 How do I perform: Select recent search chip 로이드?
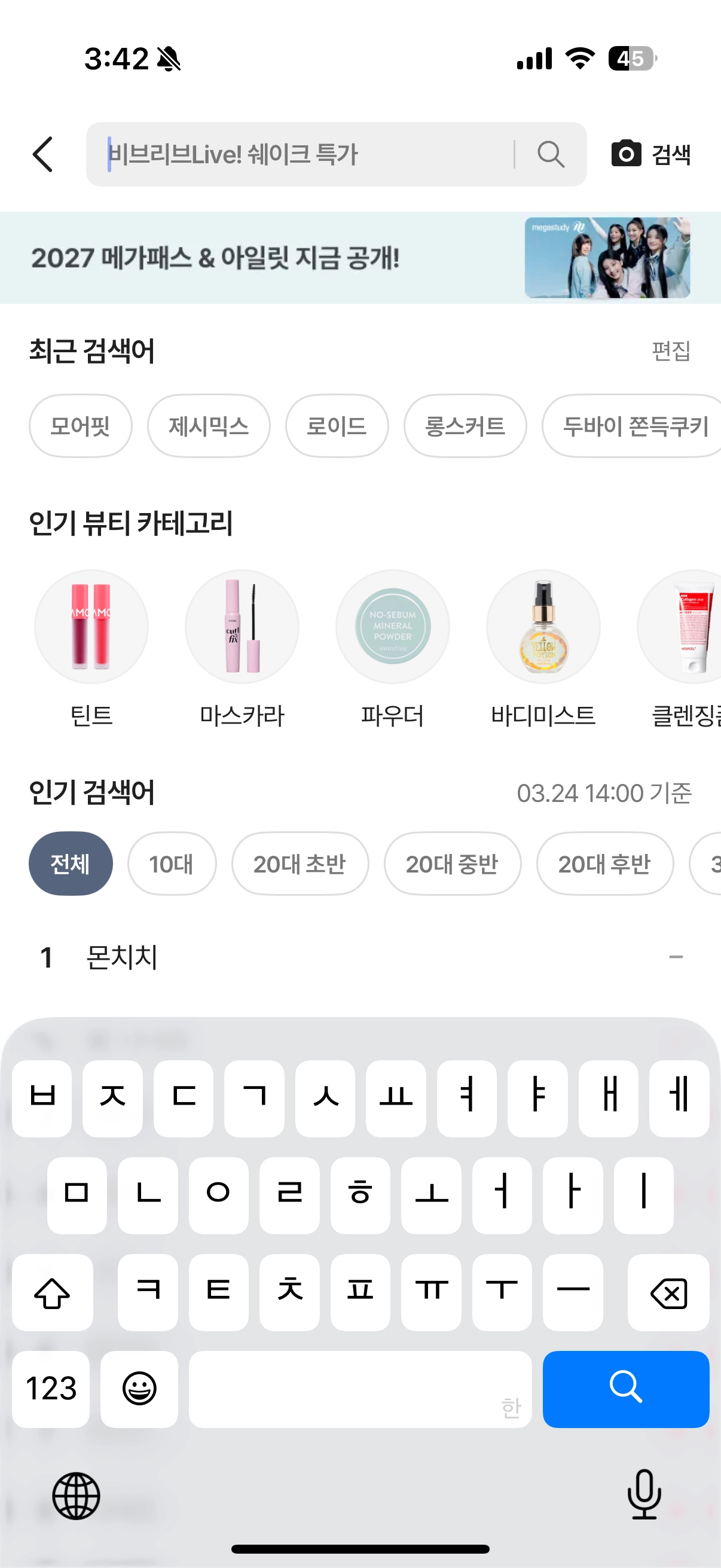point(337,426)
